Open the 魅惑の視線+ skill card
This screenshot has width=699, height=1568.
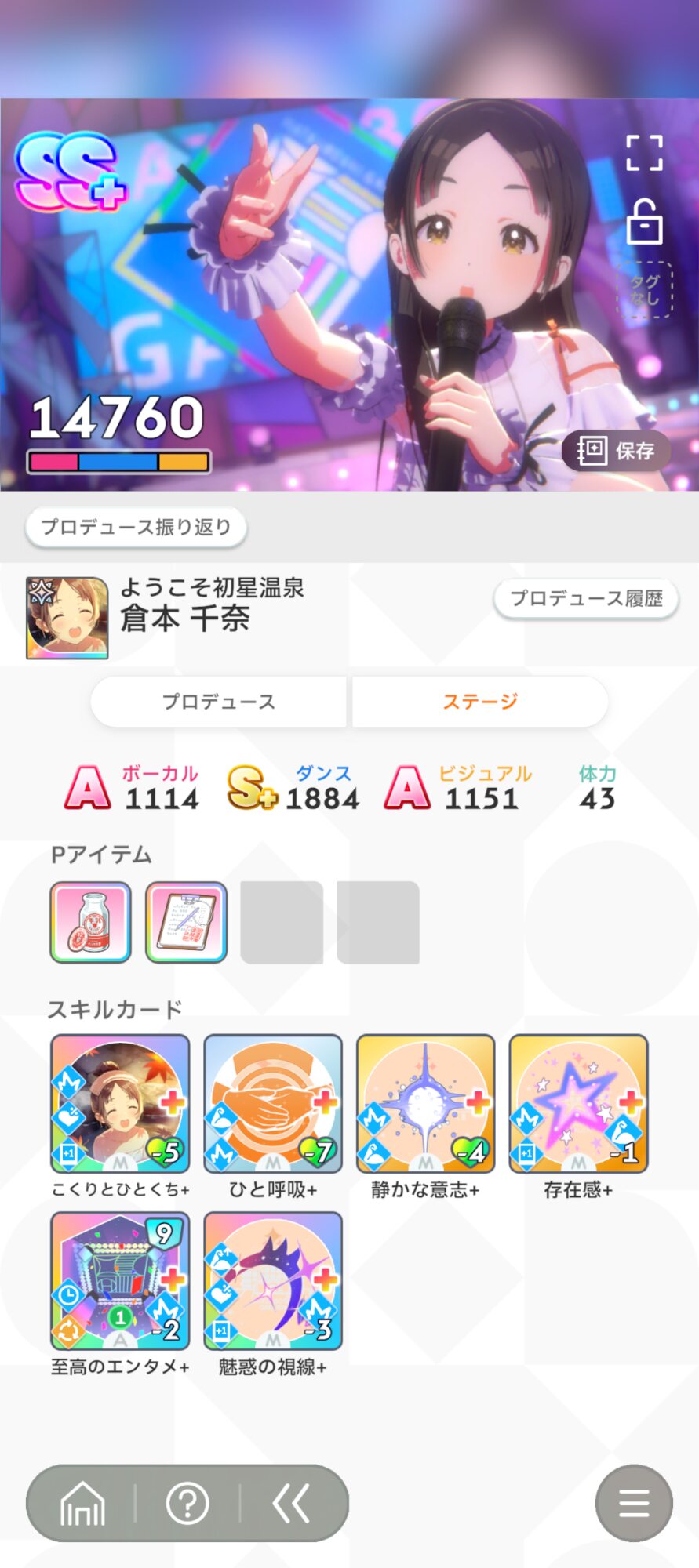click(x=272, y=1280)
